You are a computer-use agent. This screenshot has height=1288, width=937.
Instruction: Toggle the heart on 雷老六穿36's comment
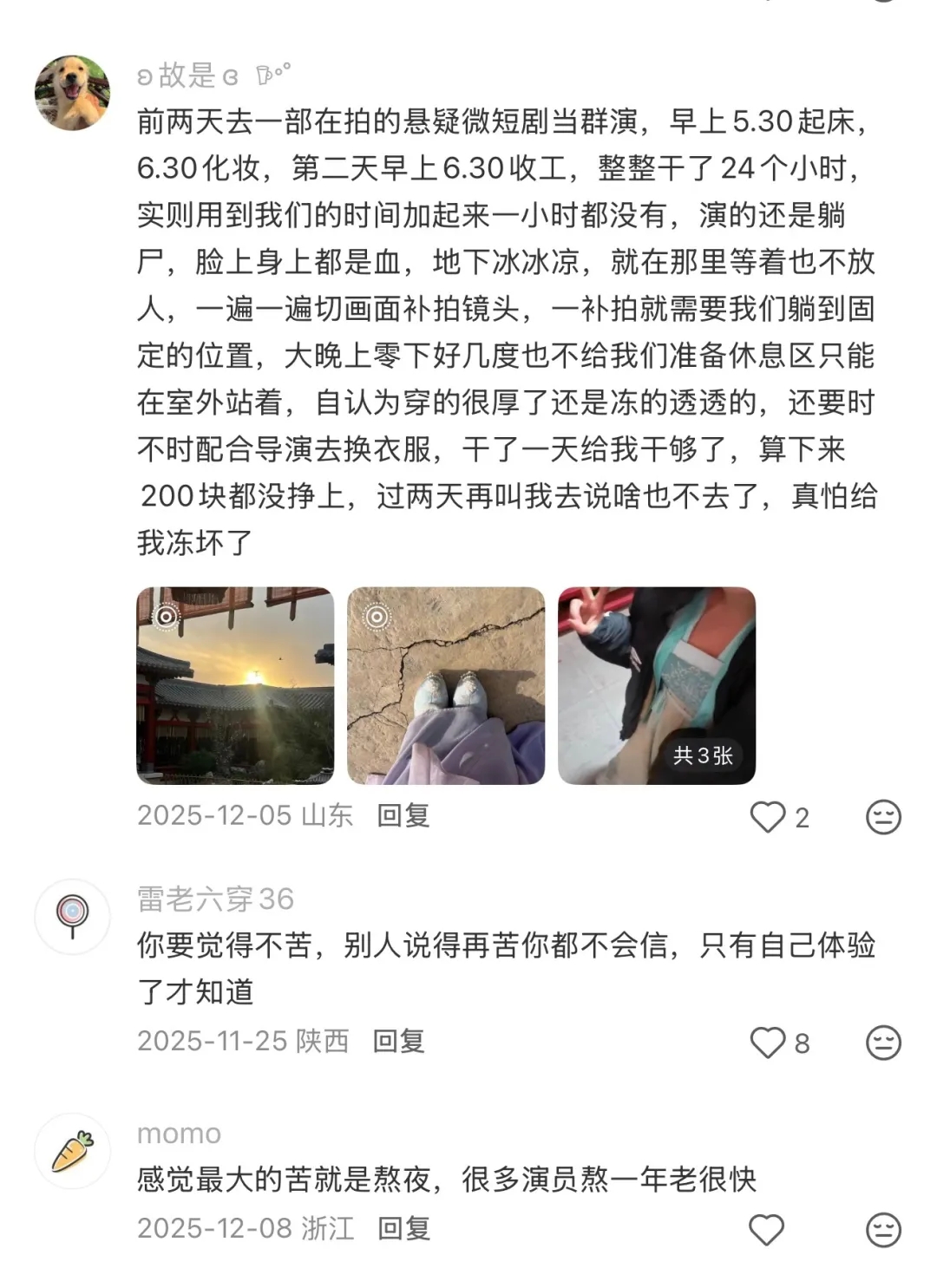(767, 1043)
